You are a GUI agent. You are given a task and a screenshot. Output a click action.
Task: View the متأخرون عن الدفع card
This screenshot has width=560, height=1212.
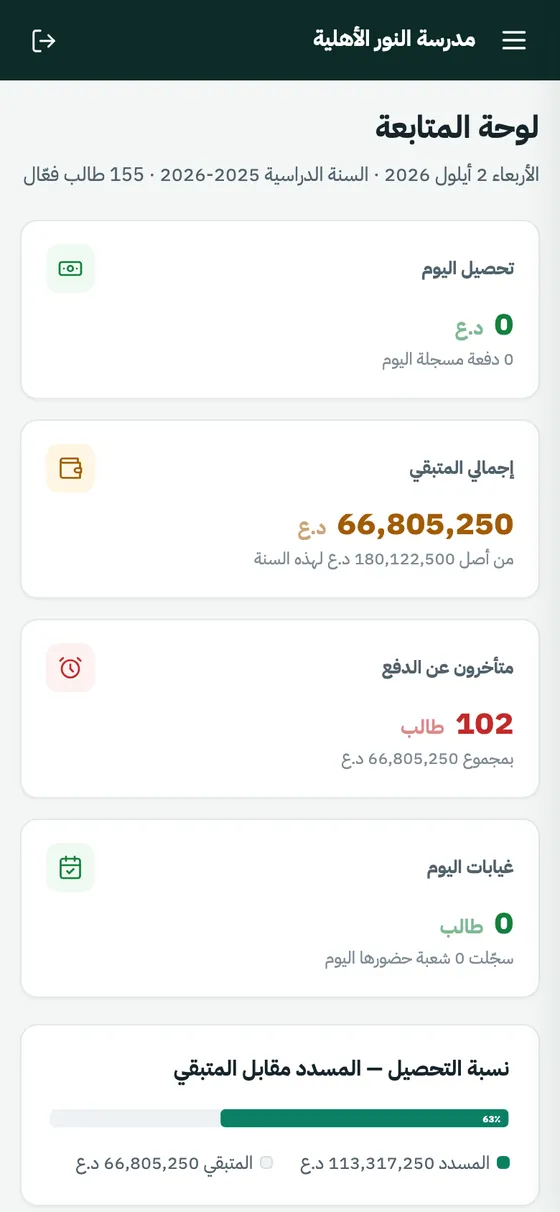coord(280,708)
